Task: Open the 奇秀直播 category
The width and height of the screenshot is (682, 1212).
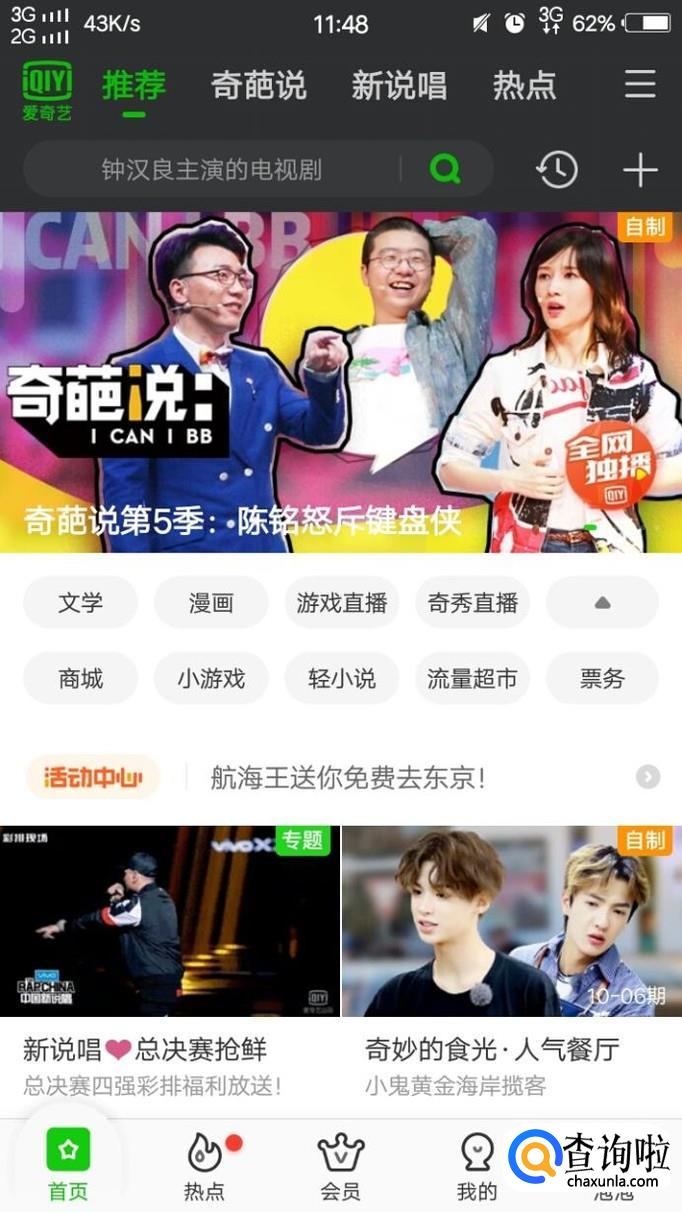Action: [472, 602]
